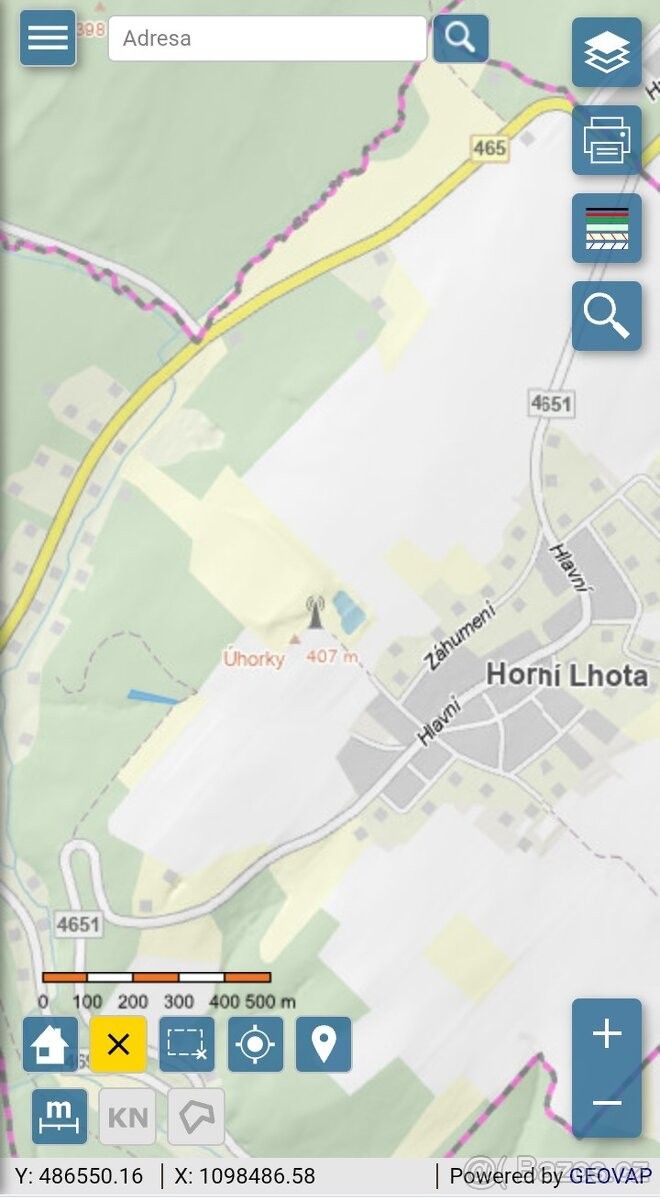Zoom out with the minus button
660x1200 pixels.
[607, 1103]
